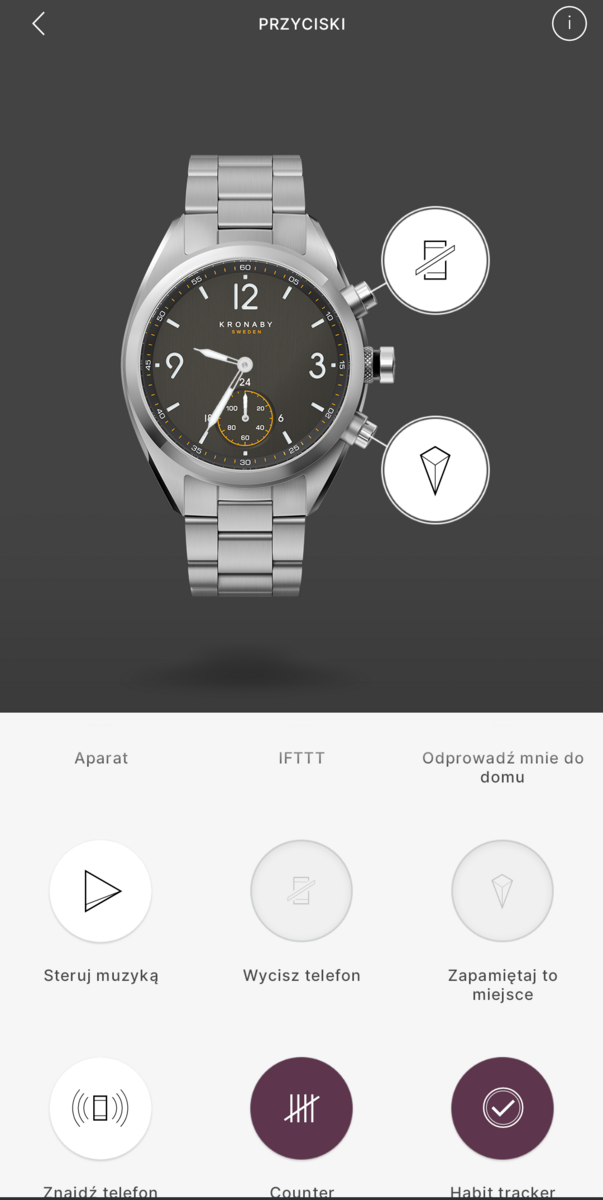Viewport: 603px width, 1200px height.
Task: Choose the Counter function
Action: 301,1108
